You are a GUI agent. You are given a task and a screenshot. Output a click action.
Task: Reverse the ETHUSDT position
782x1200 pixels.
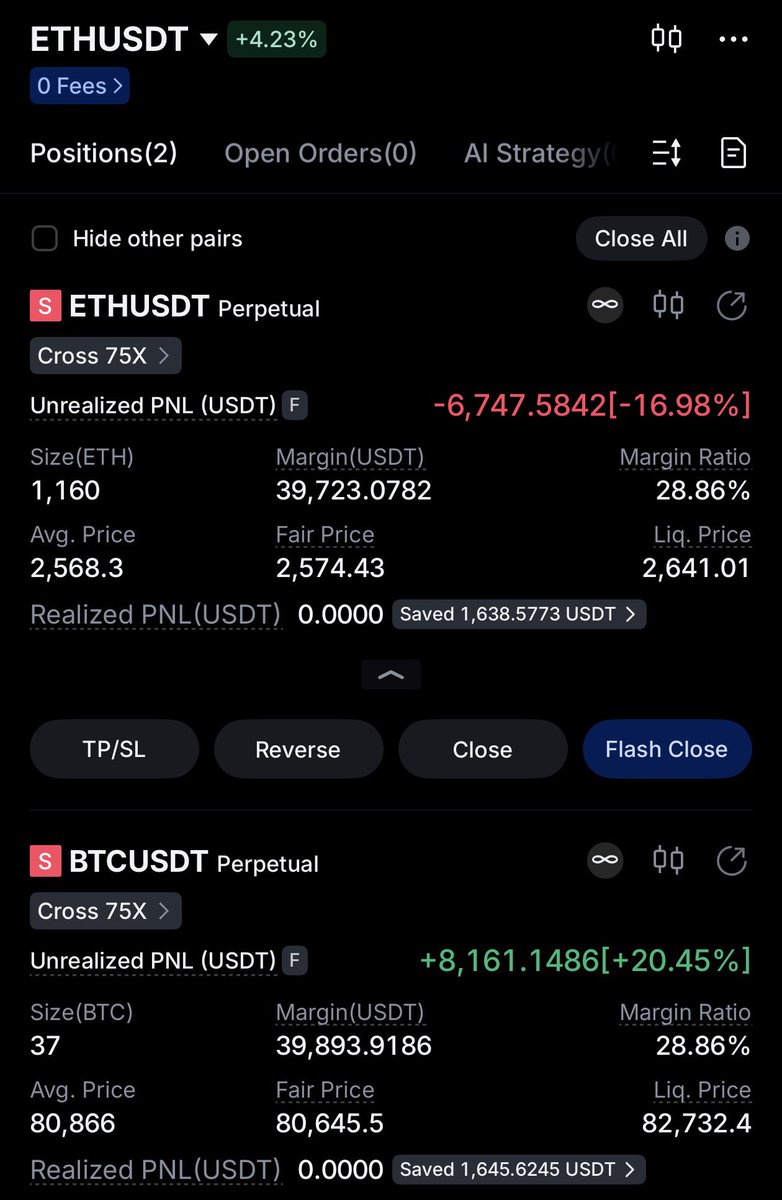coord(298,749)
